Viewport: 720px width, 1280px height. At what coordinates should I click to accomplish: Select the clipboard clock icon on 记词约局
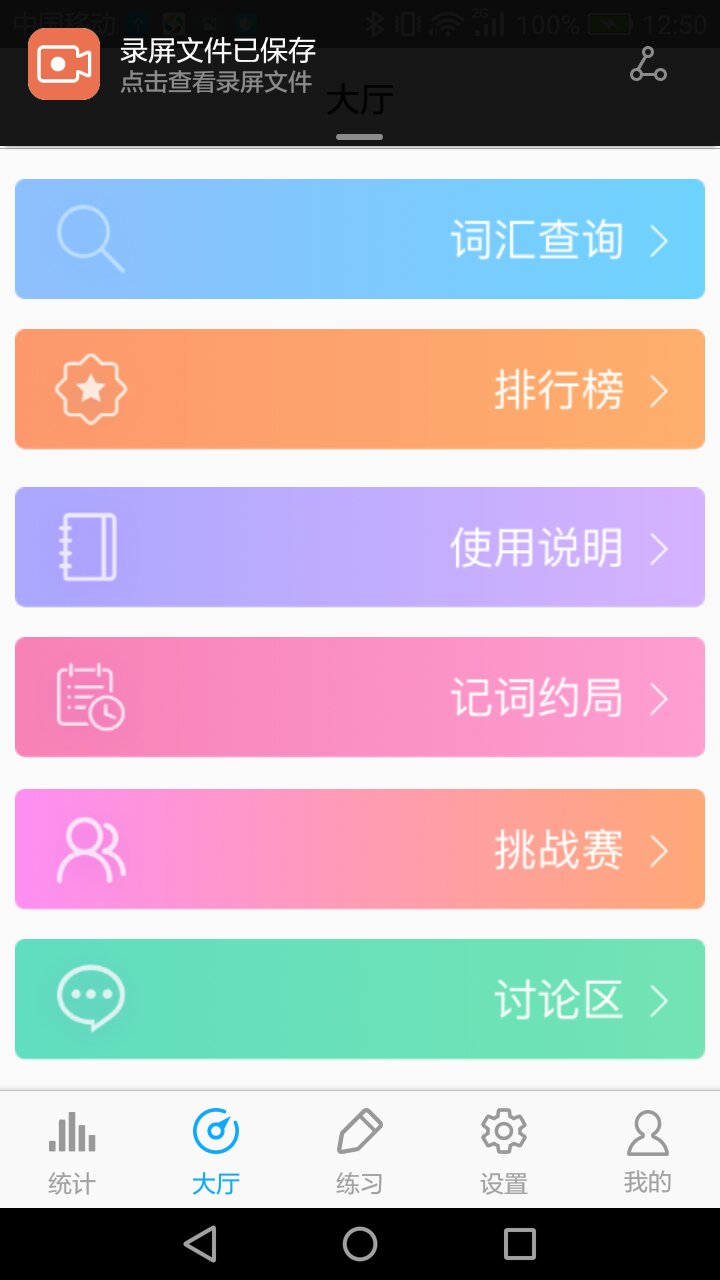[88, 697]
